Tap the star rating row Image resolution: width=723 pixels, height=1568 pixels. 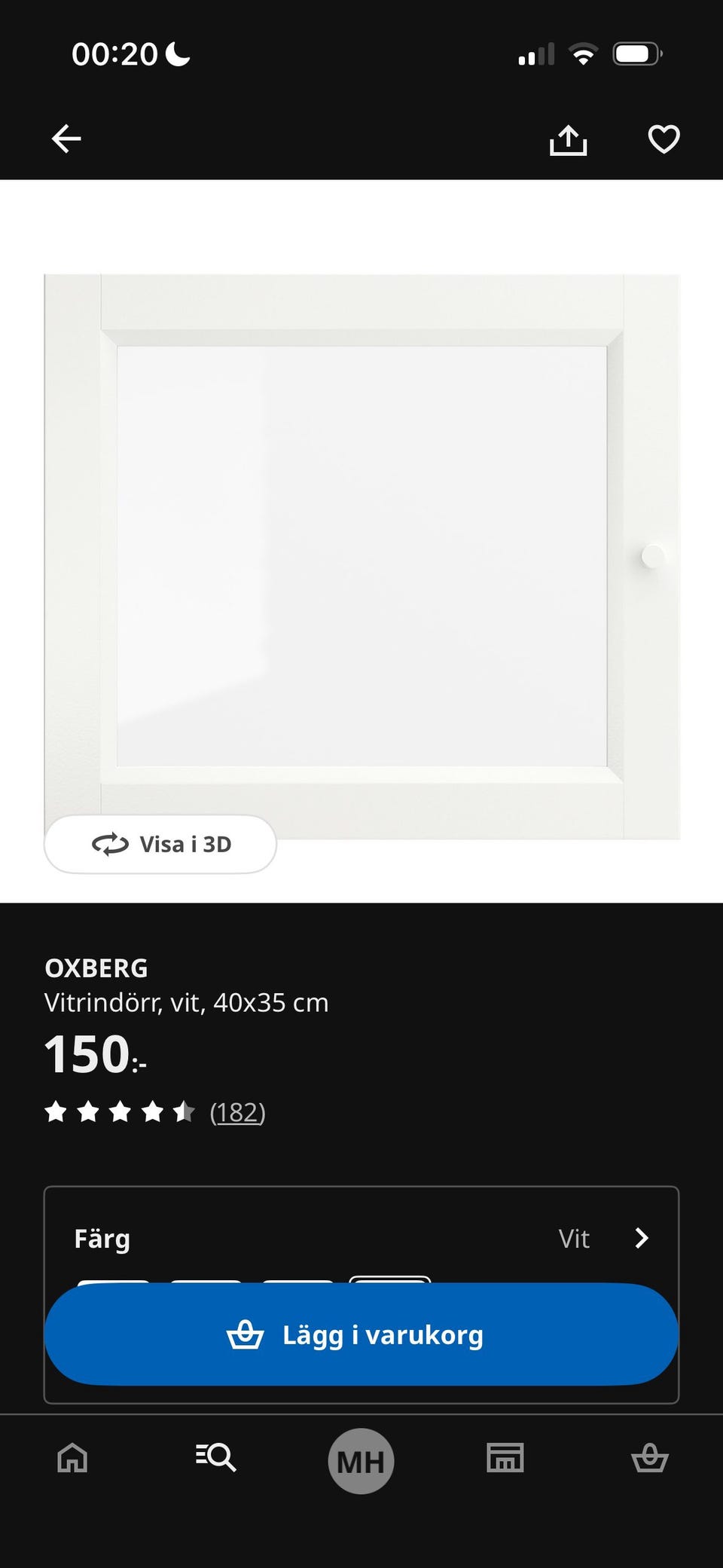(x=119, y=1111)
